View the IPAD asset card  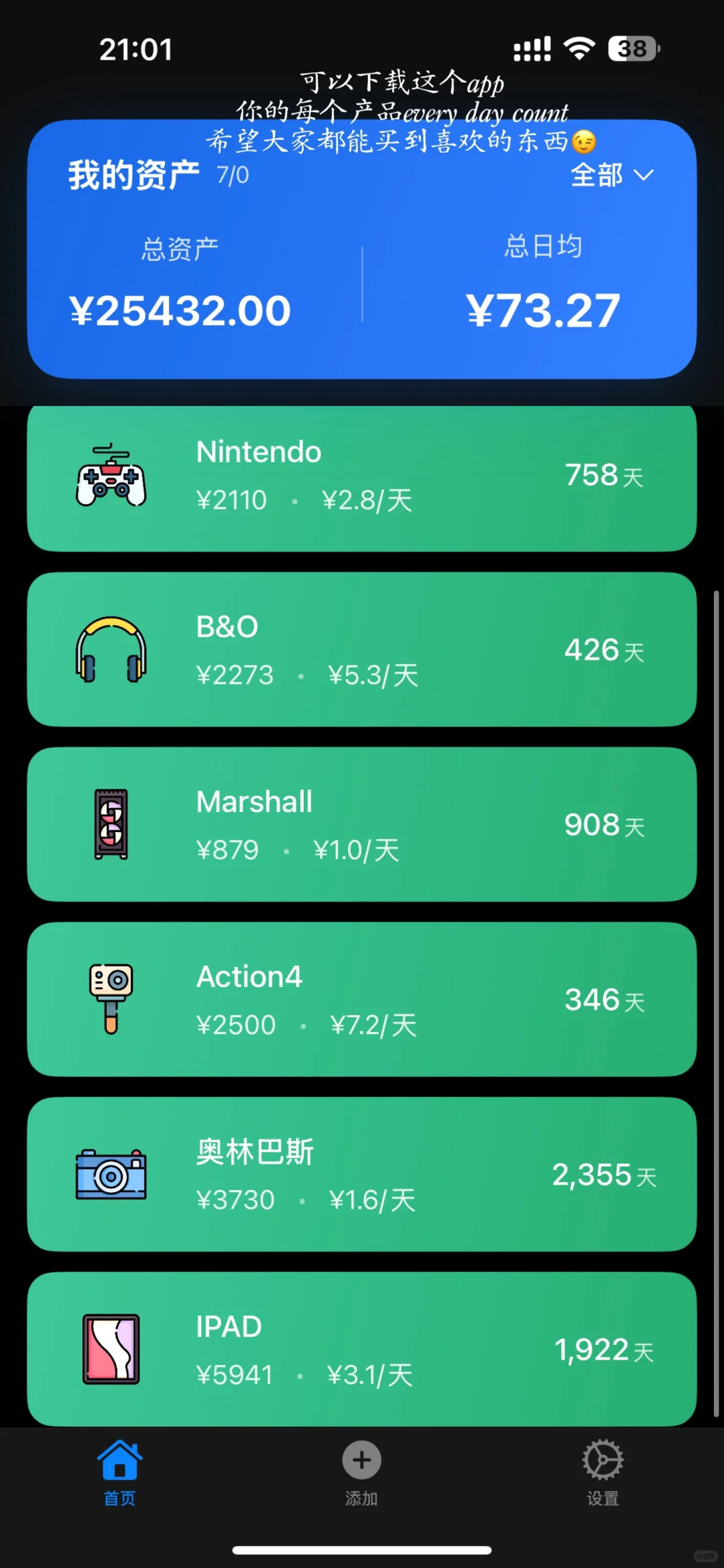tap(362, 1348)
